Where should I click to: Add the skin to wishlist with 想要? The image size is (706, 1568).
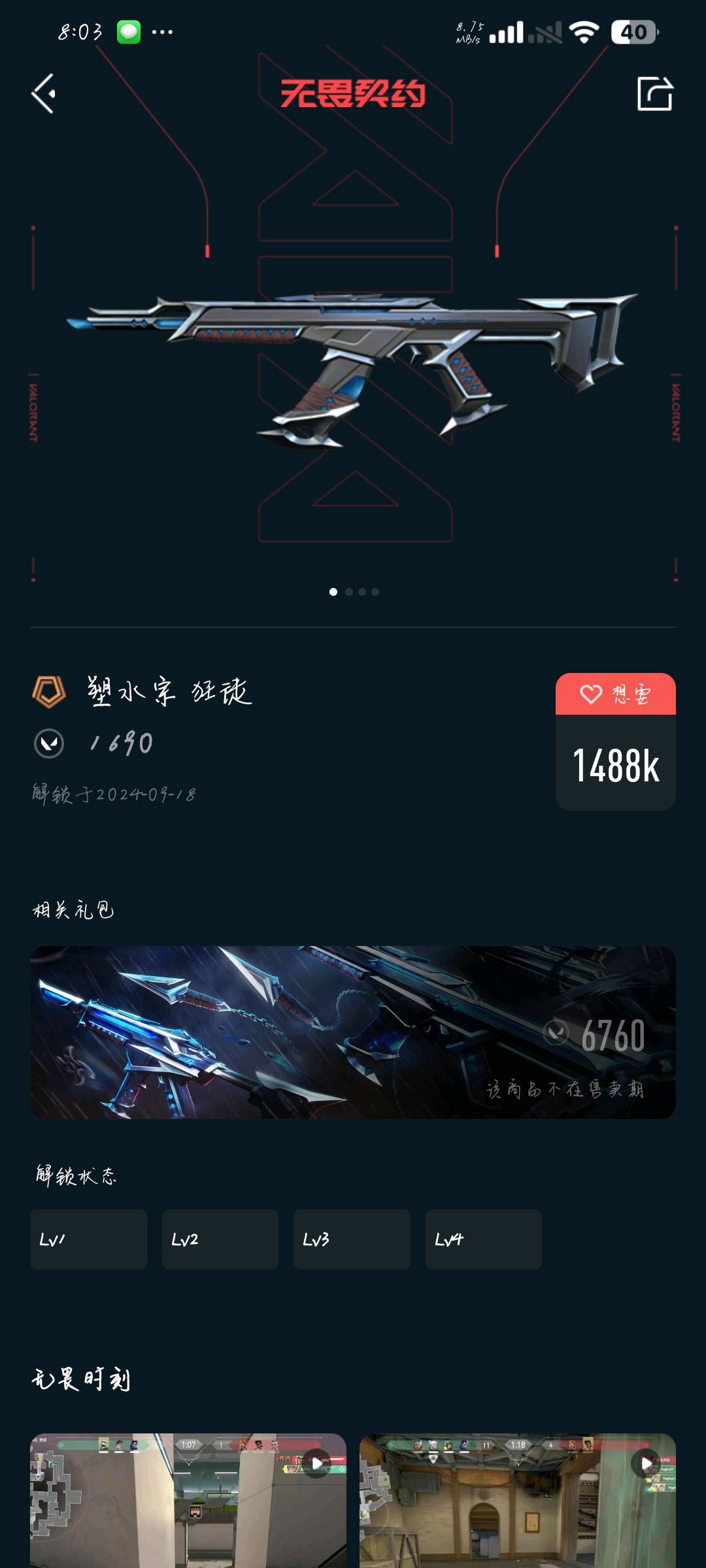point(615,694)
